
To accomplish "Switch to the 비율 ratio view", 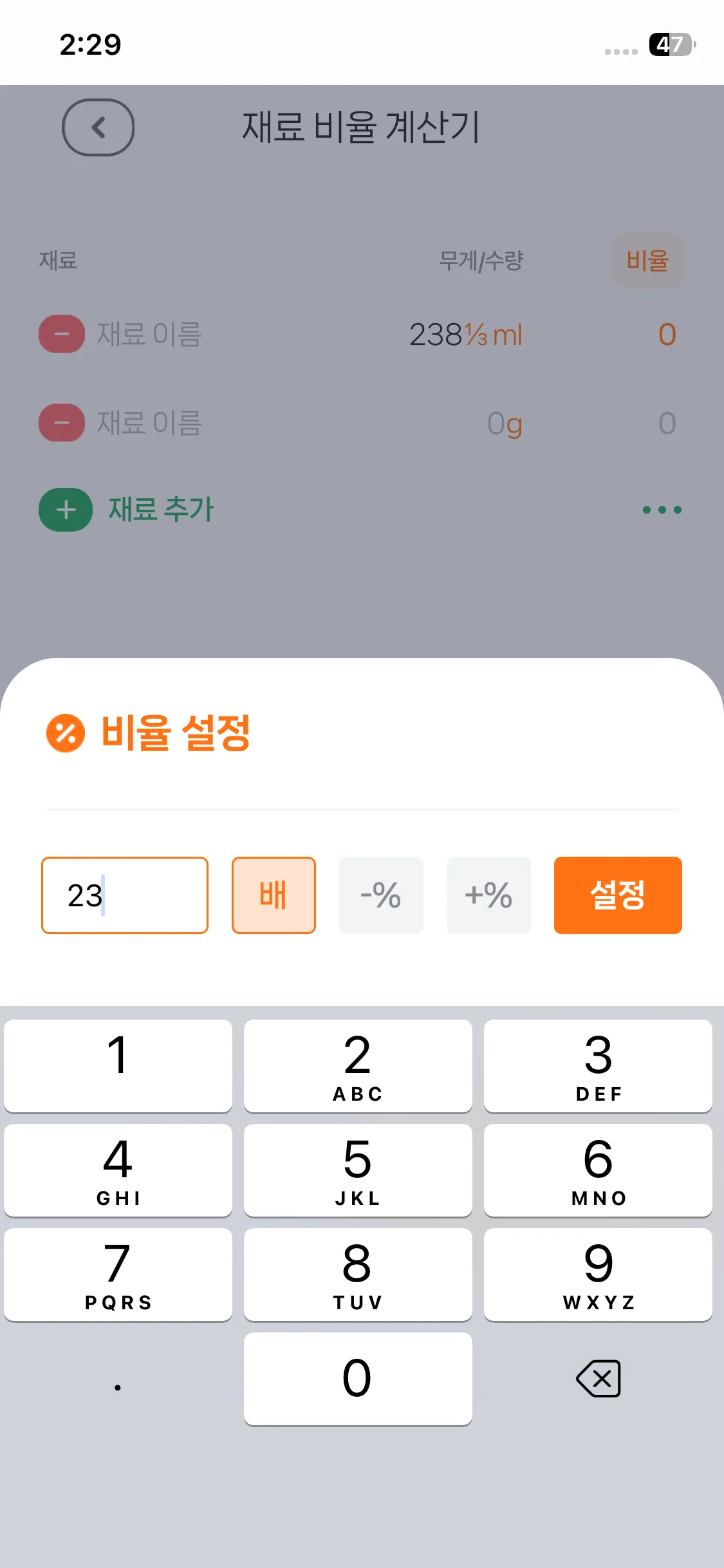I will click(x=647, y=260).
